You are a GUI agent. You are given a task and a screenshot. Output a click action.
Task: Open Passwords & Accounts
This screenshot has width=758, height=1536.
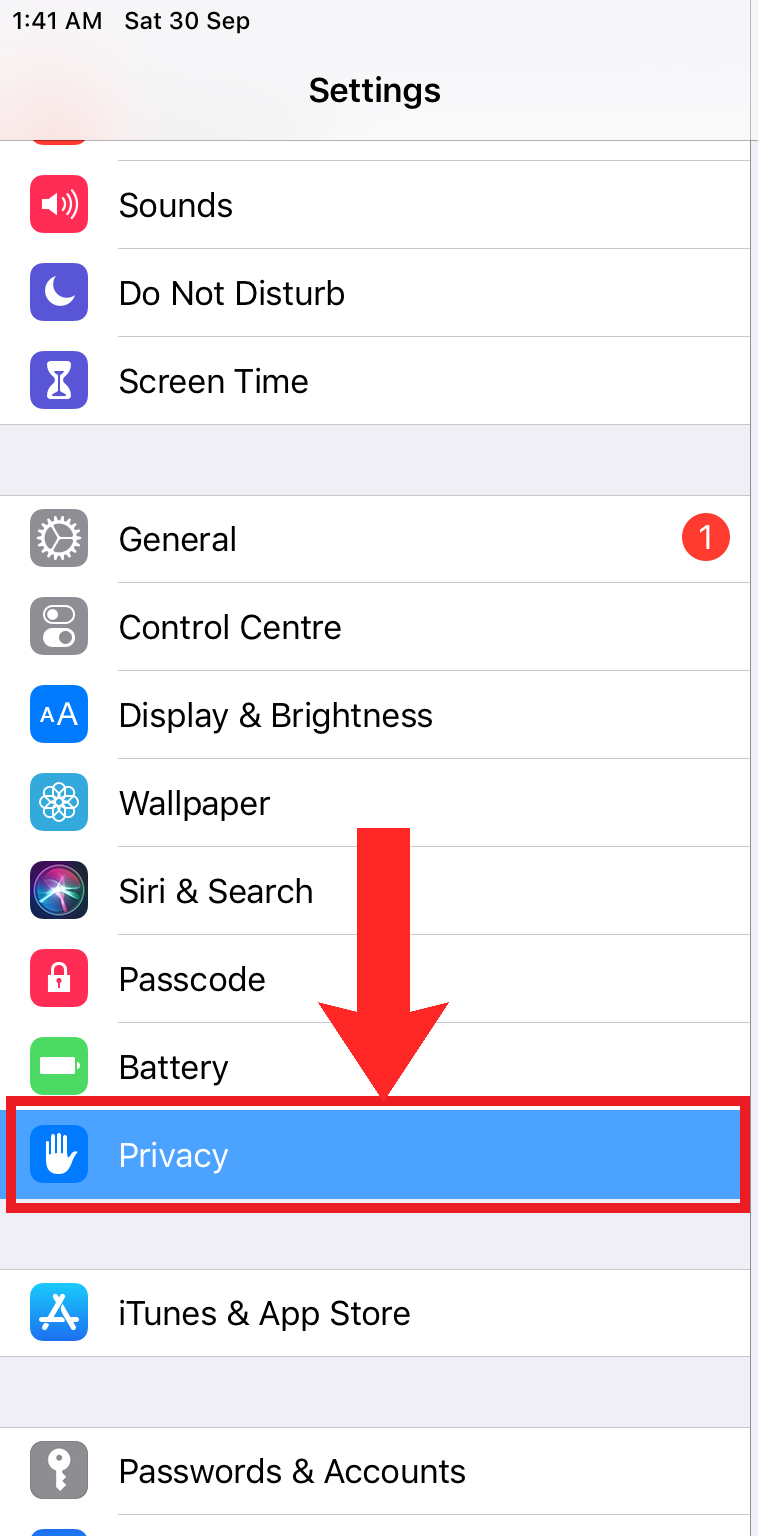pyautogui.click(x=292, y=1471)
